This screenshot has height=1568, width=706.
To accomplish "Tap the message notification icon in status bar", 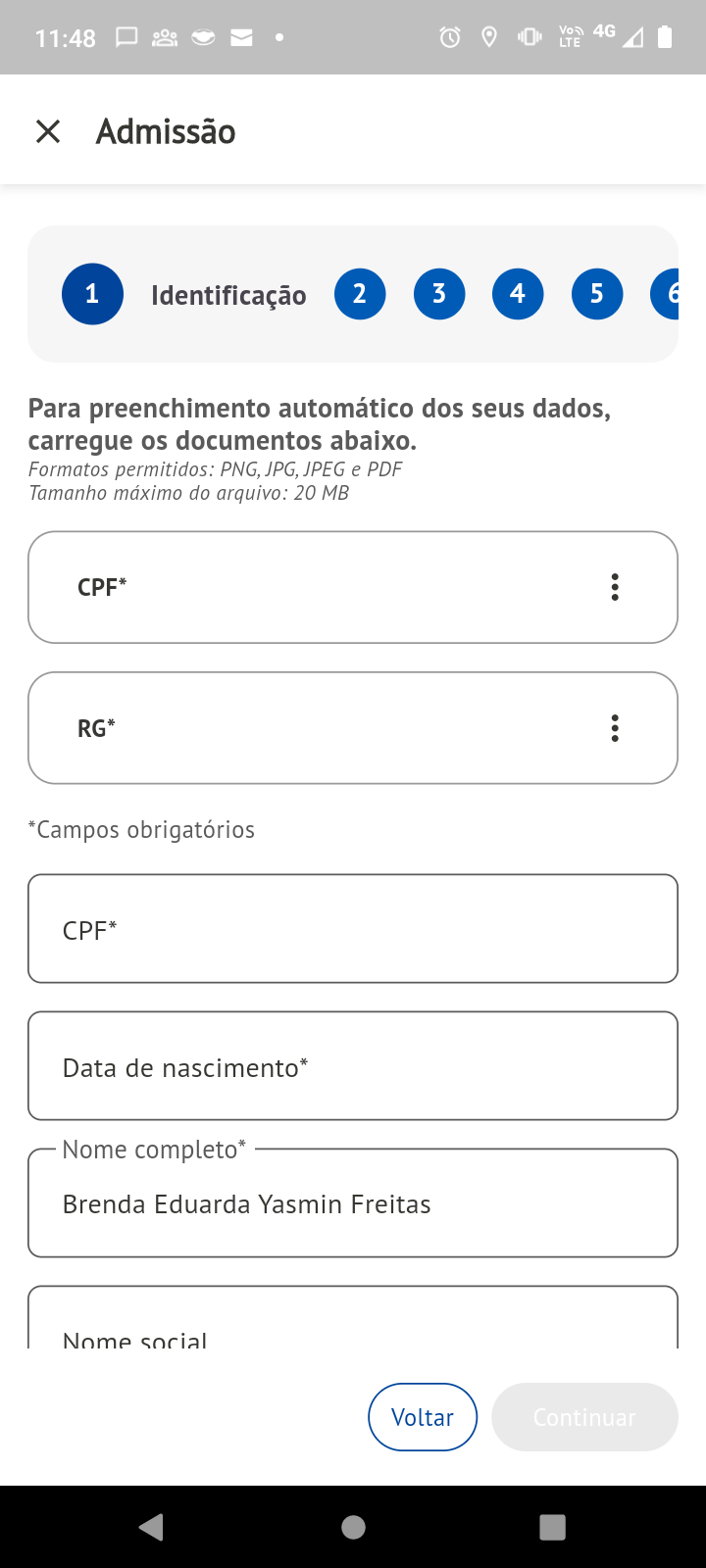I will (126, 37).
